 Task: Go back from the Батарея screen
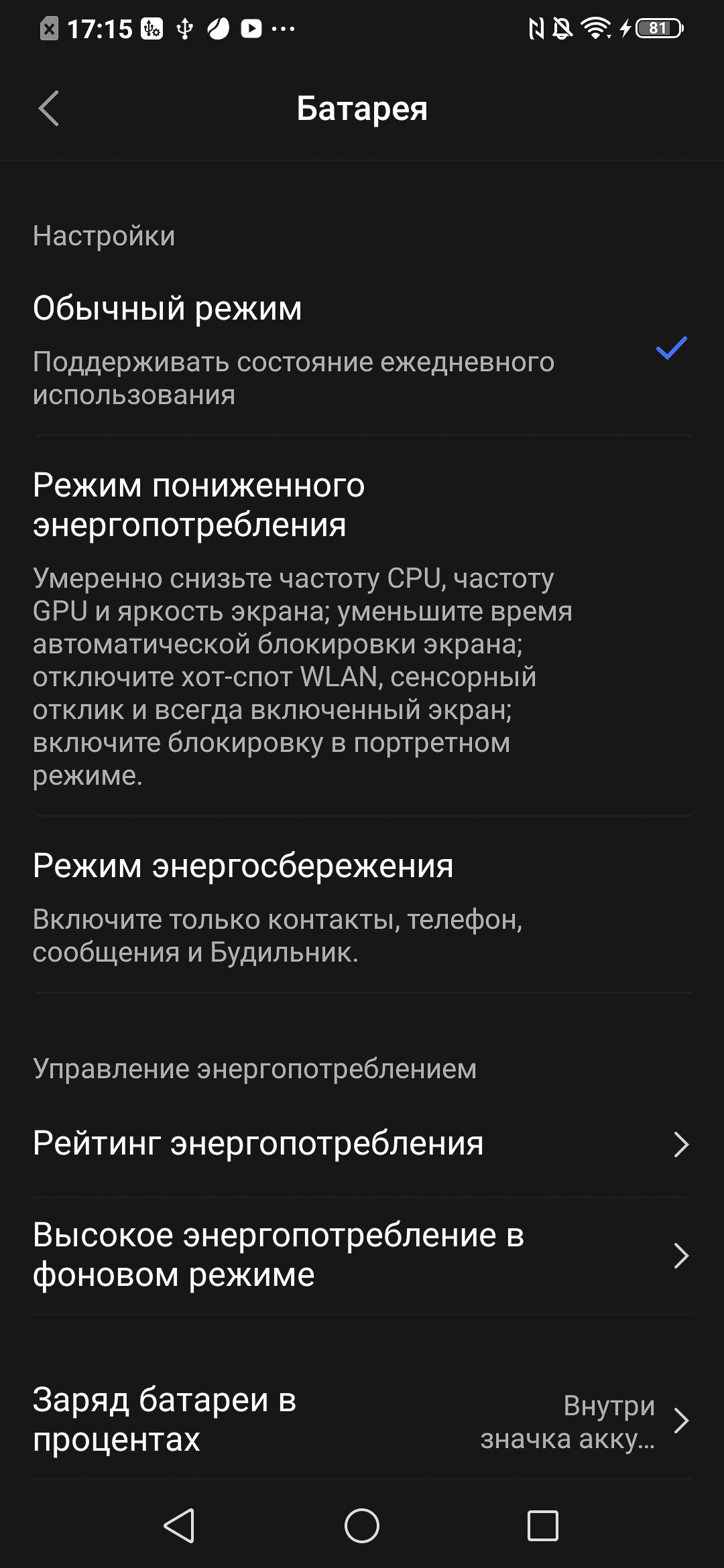tap(48, 109)
